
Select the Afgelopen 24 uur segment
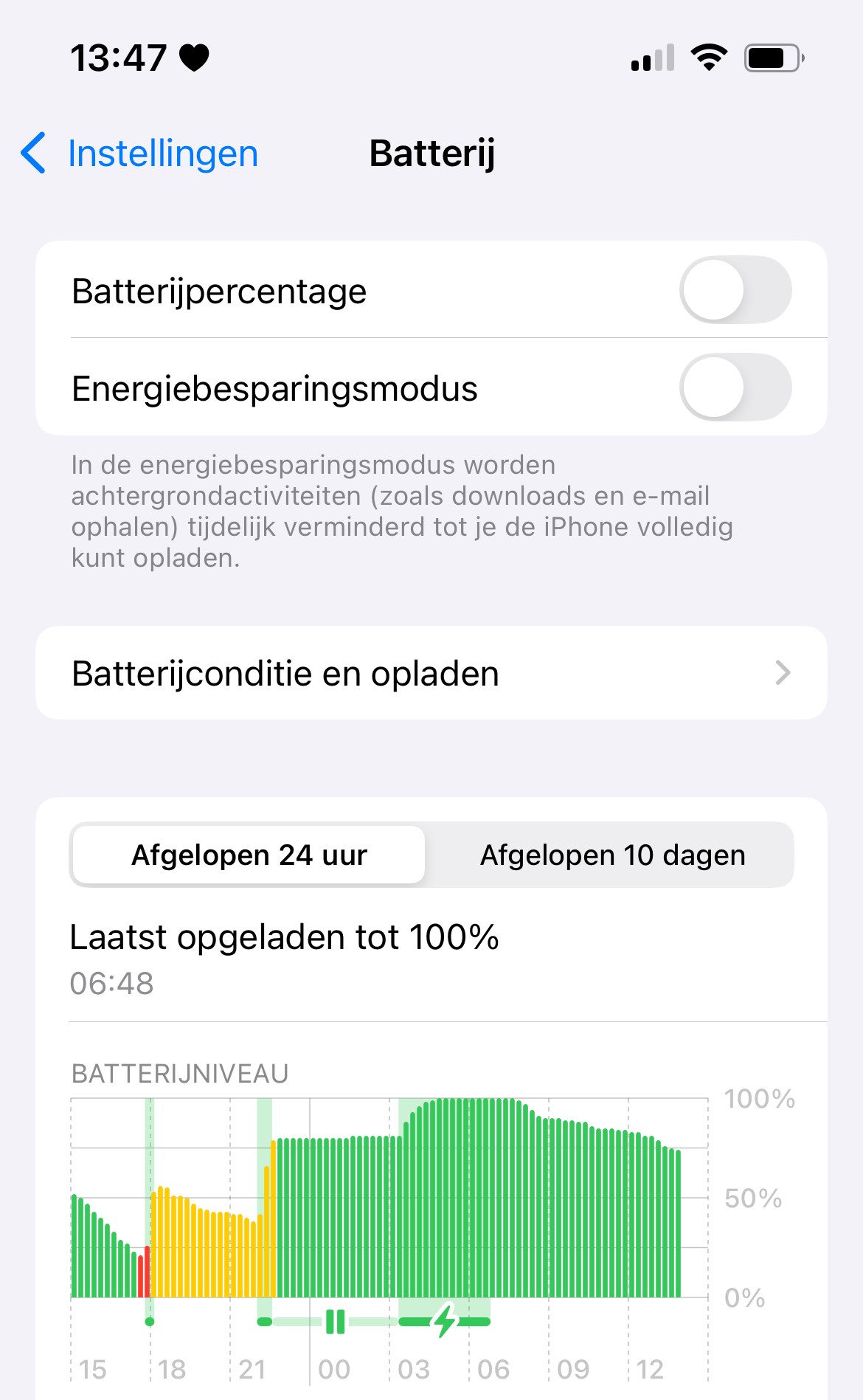coord(249,855)
